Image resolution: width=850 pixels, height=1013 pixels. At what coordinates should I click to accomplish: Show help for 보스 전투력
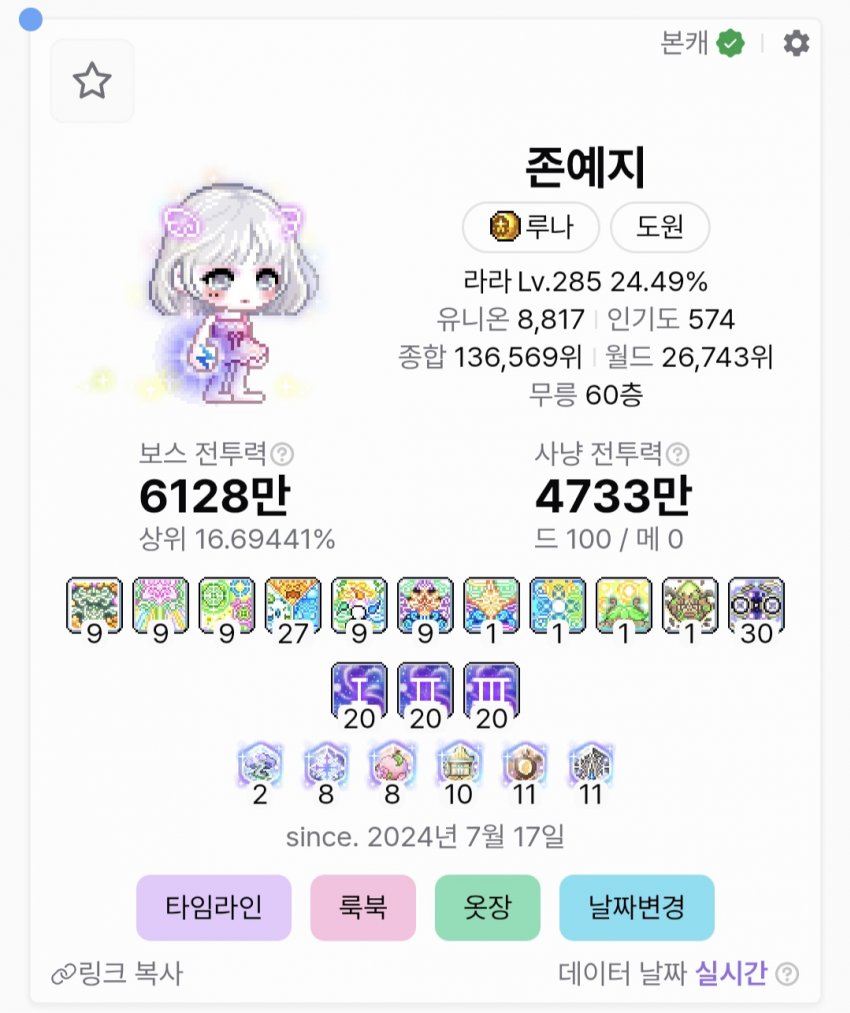283,455
